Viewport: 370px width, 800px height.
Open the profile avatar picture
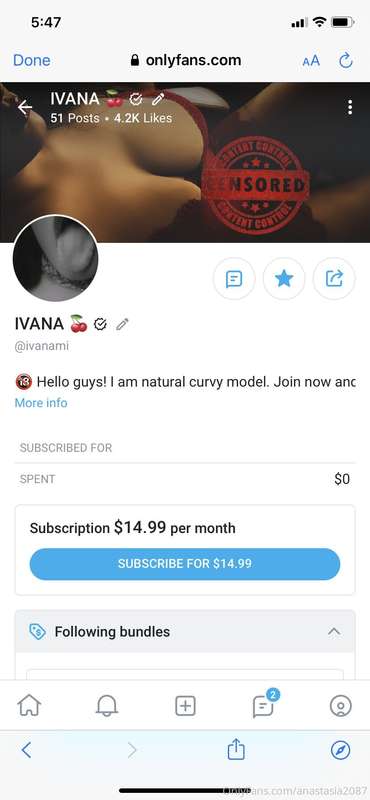[55, 259]
